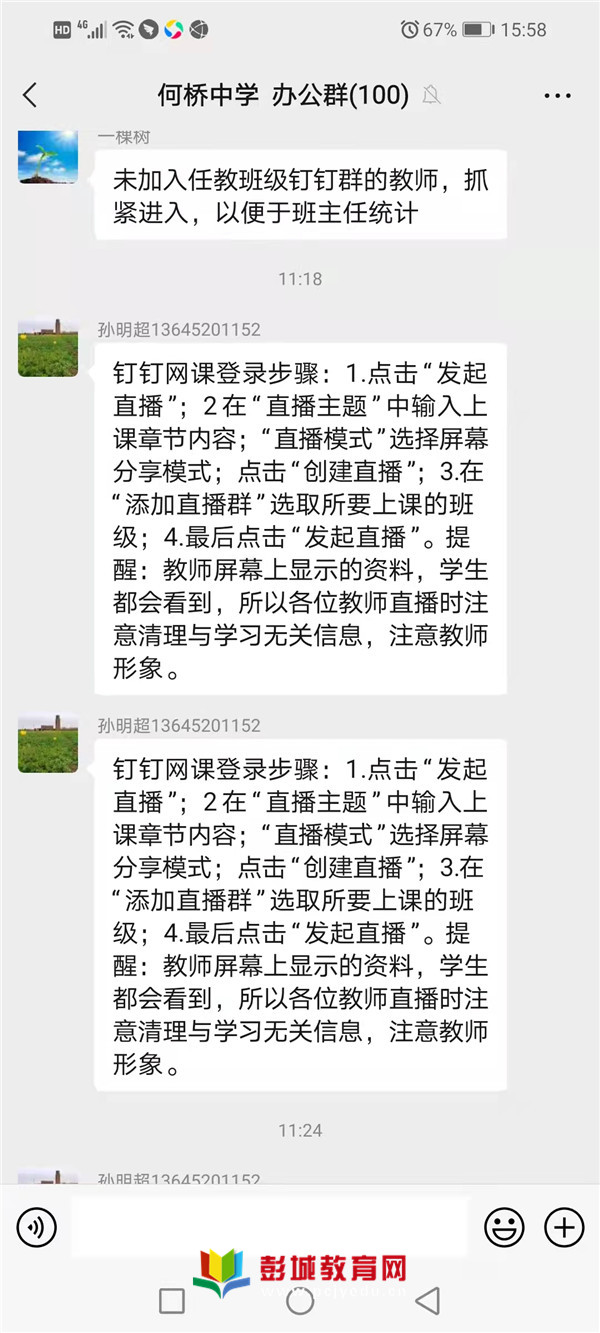Open 一棵树's profile avatar

tap(47, 156)
